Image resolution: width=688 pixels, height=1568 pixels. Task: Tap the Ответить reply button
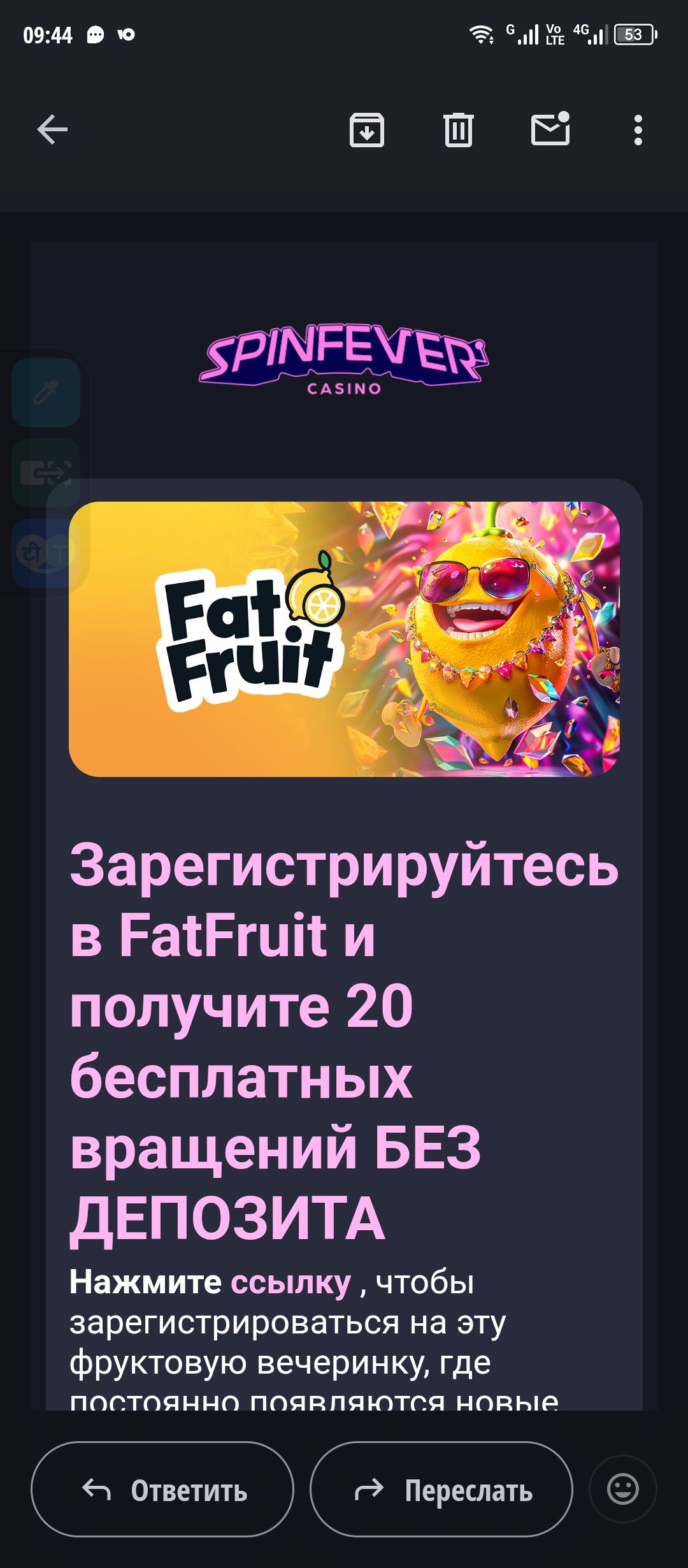[x=162, y=1490]
